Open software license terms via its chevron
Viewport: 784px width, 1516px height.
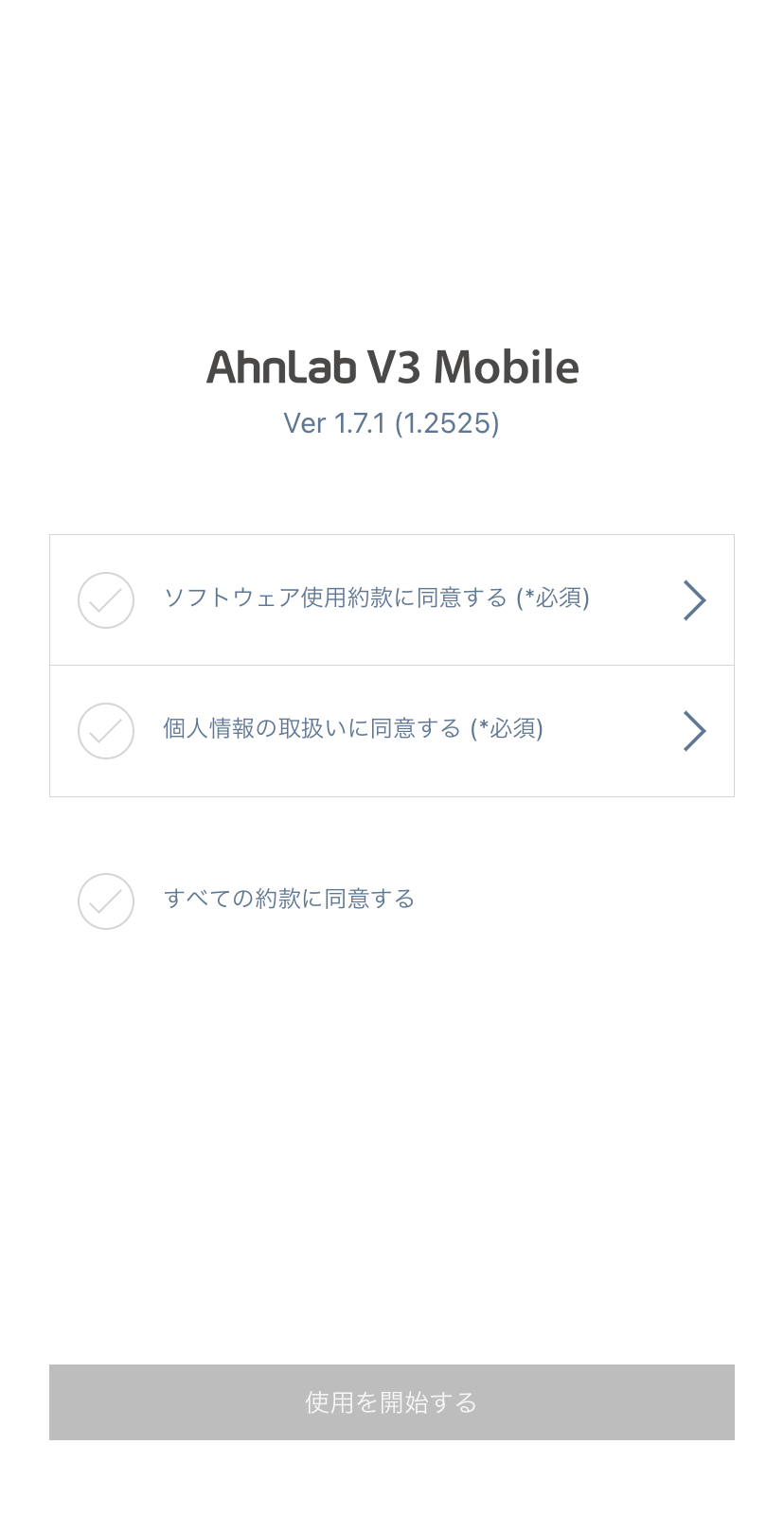[x=695, y=600]
